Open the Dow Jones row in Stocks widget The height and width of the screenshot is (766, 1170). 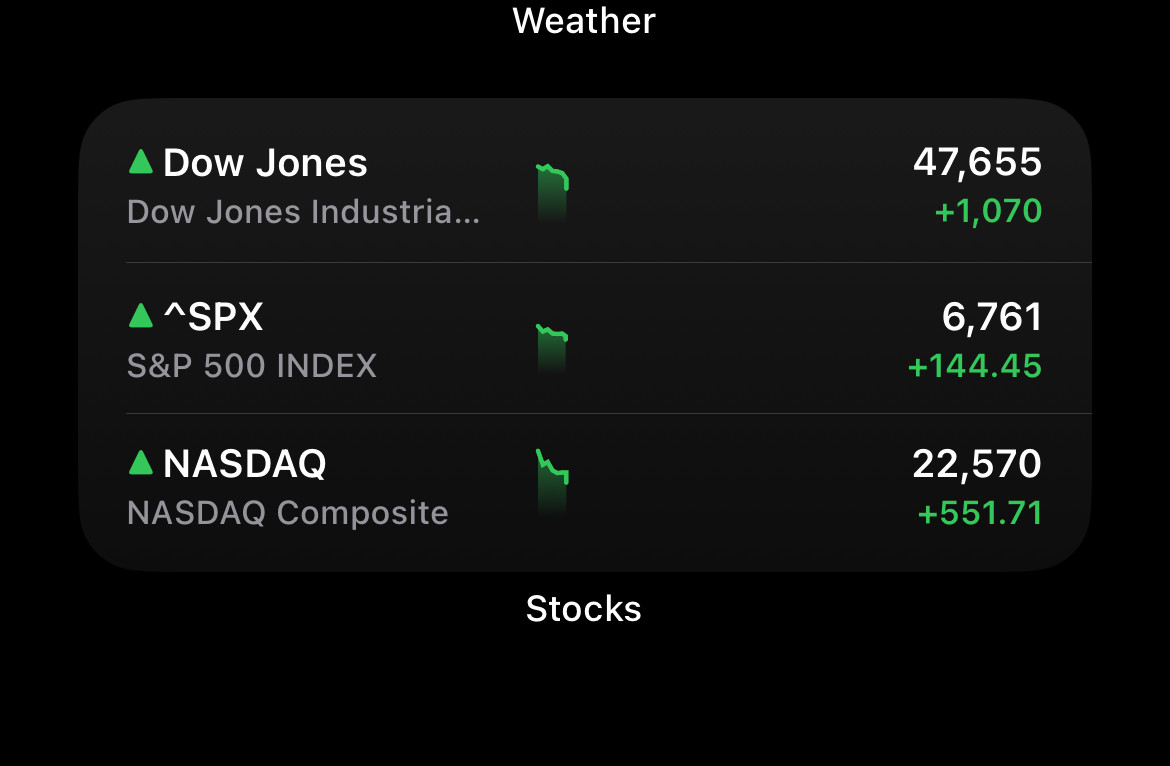tap(584, 186)
